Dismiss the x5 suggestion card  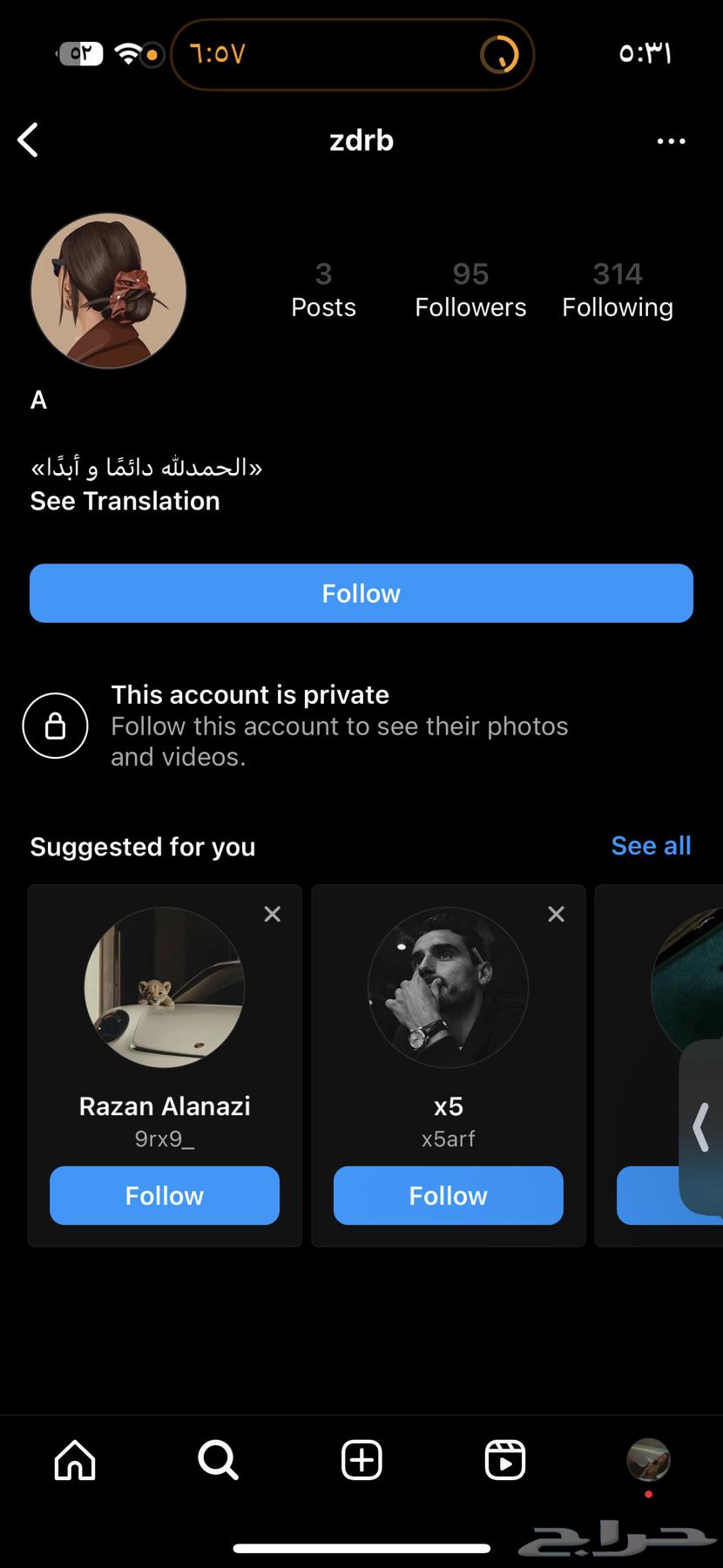pyautogui.click(x=556, y=913)
